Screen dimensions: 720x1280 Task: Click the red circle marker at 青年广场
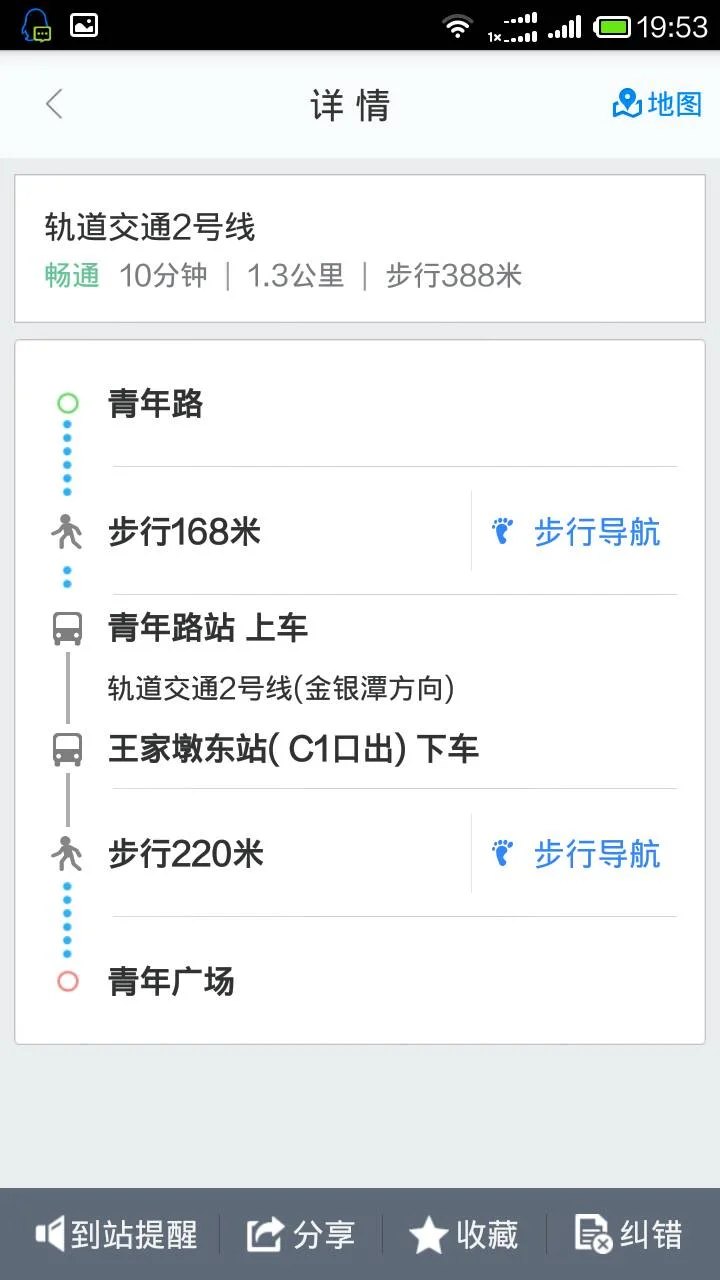67,981
